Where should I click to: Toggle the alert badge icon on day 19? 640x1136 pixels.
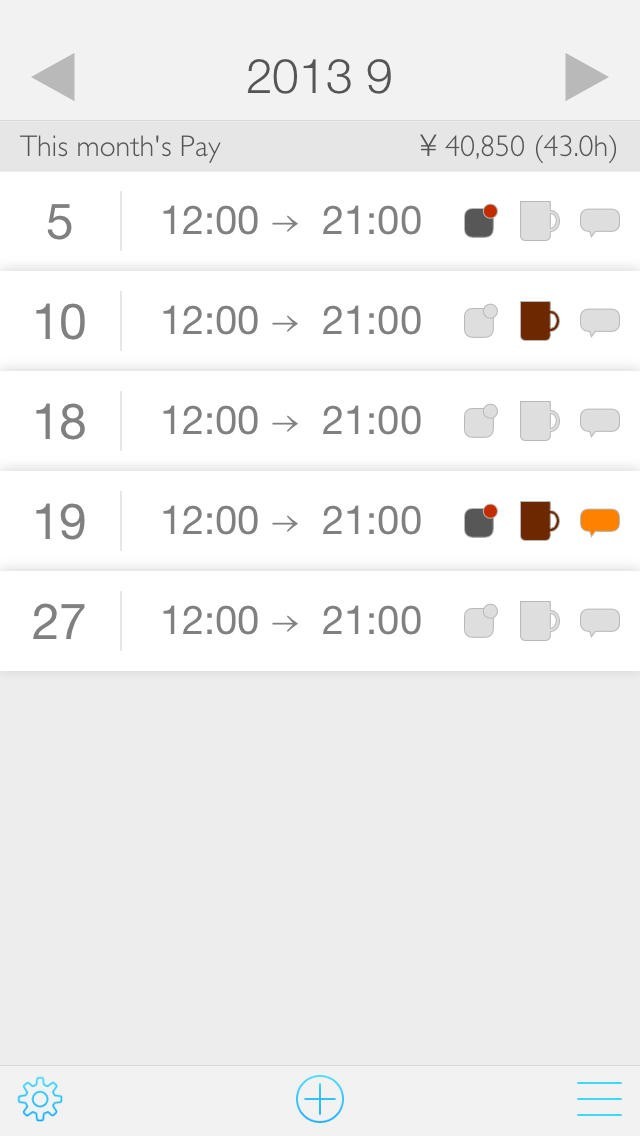[481, 521]
